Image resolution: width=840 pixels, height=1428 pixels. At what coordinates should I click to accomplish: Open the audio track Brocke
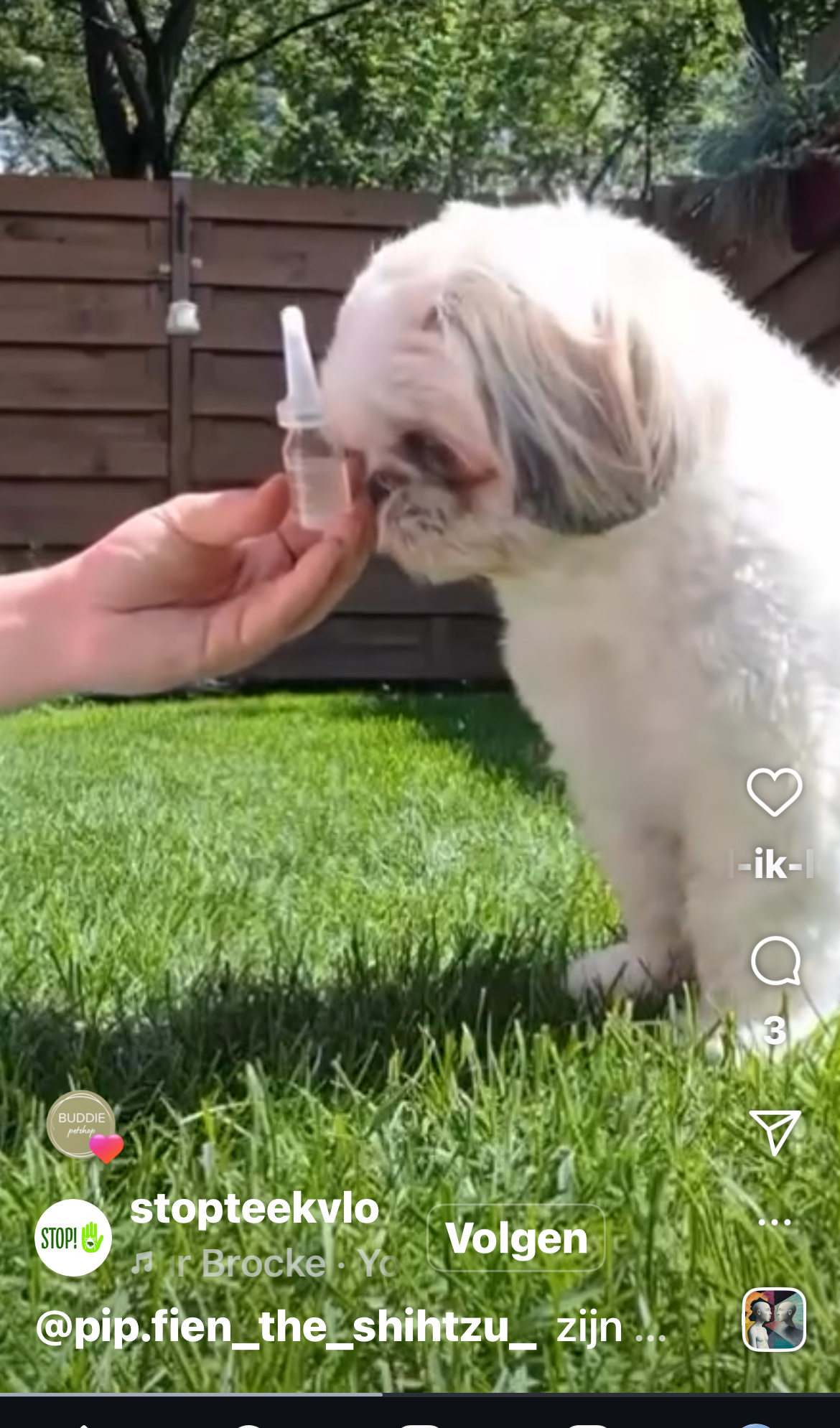pyautogui.click(x=262, y=1264)
